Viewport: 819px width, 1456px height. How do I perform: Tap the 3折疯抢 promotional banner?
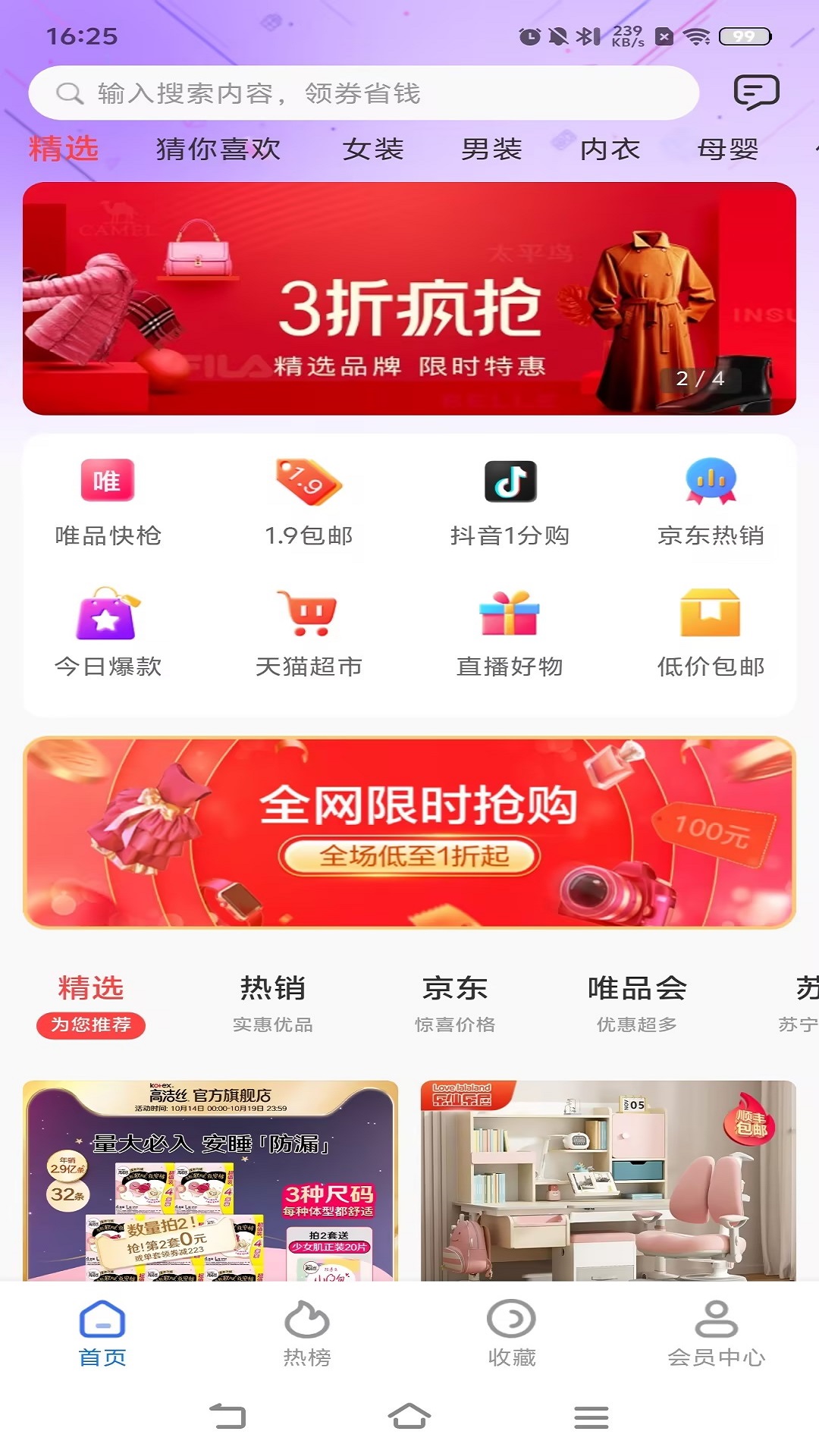pos(409,297)
